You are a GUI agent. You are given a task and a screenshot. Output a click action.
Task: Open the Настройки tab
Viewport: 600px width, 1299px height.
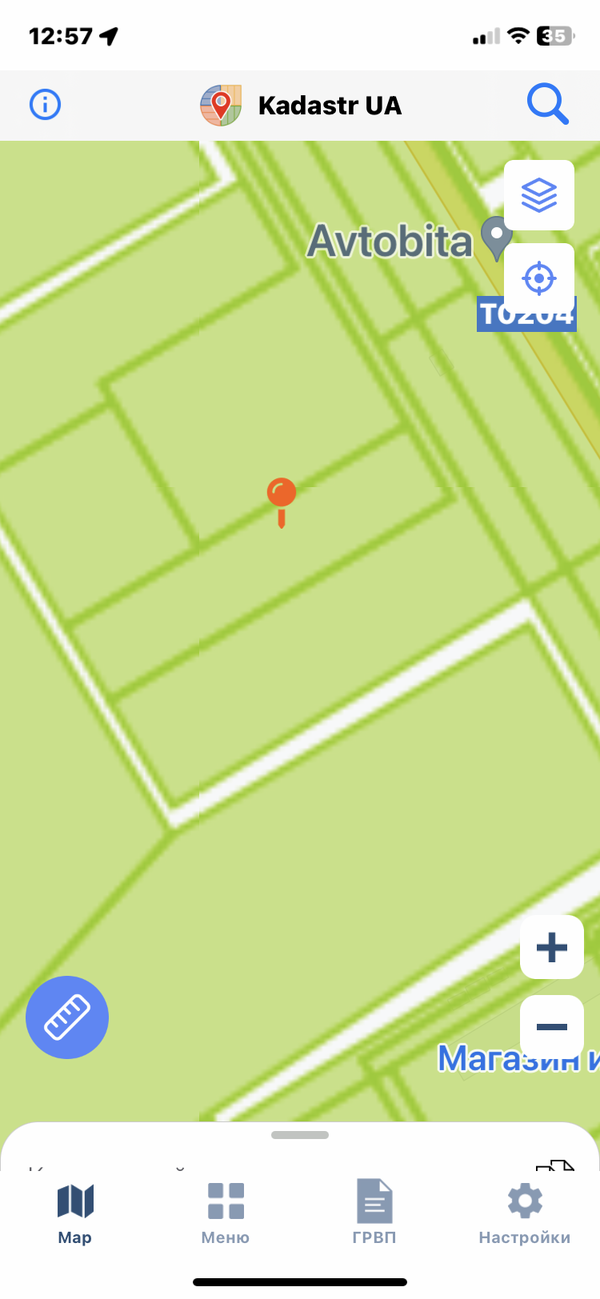click(x=524, y=1213)
